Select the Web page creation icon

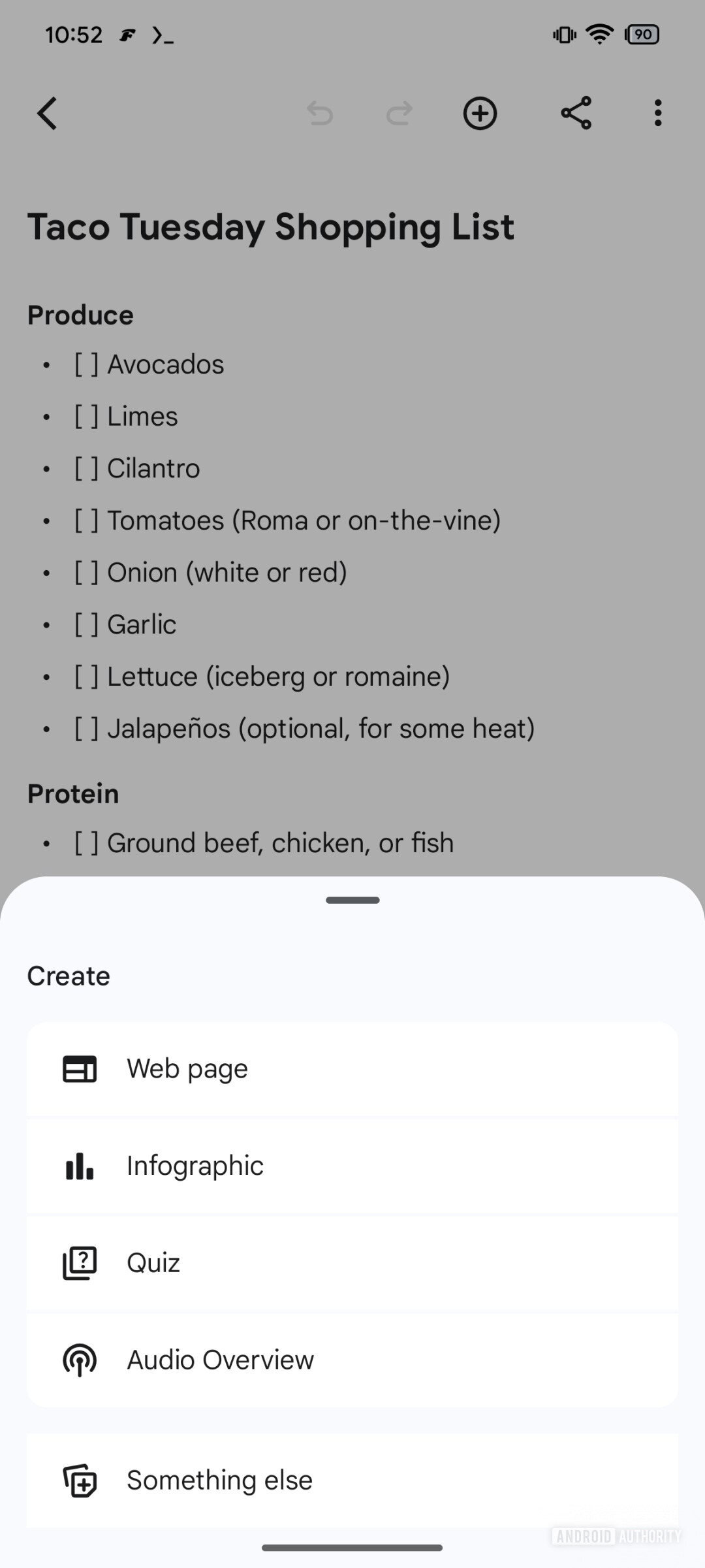pos(78,1068)
